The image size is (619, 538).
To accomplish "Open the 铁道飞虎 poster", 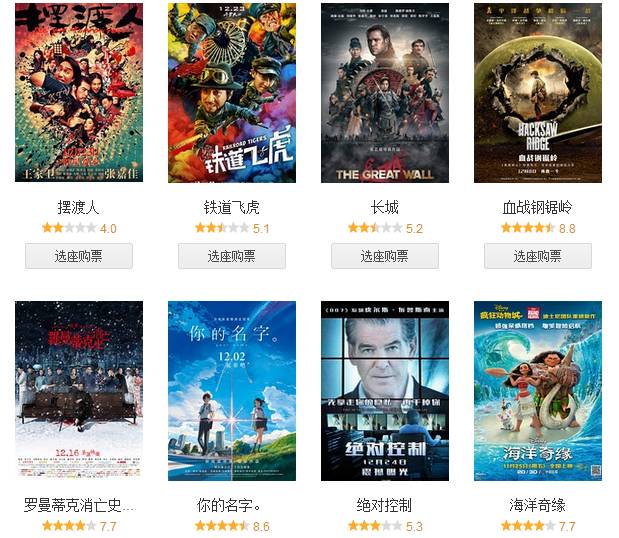I will click(232, 93).
